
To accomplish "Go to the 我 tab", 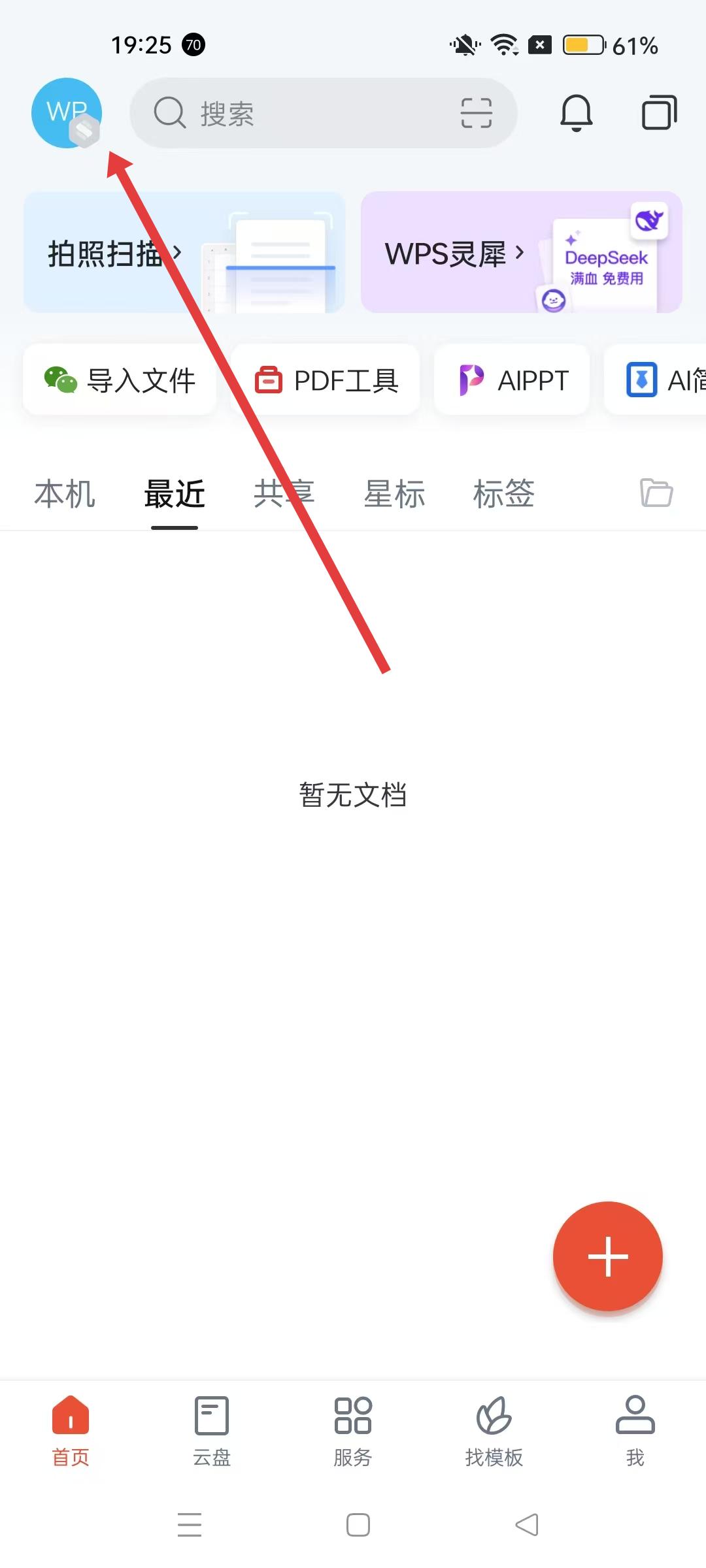I will (x=635, y=1431).
